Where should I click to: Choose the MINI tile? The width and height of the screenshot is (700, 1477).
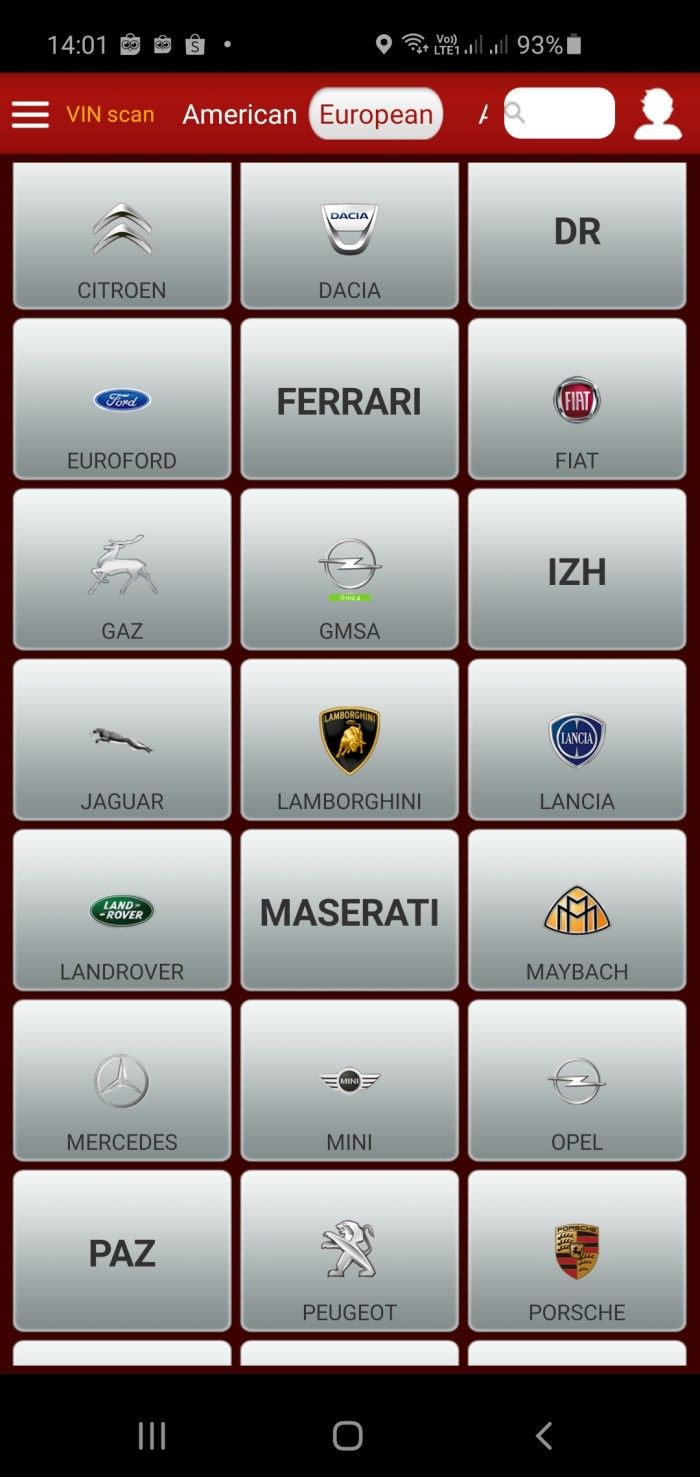coord(349,1081)
